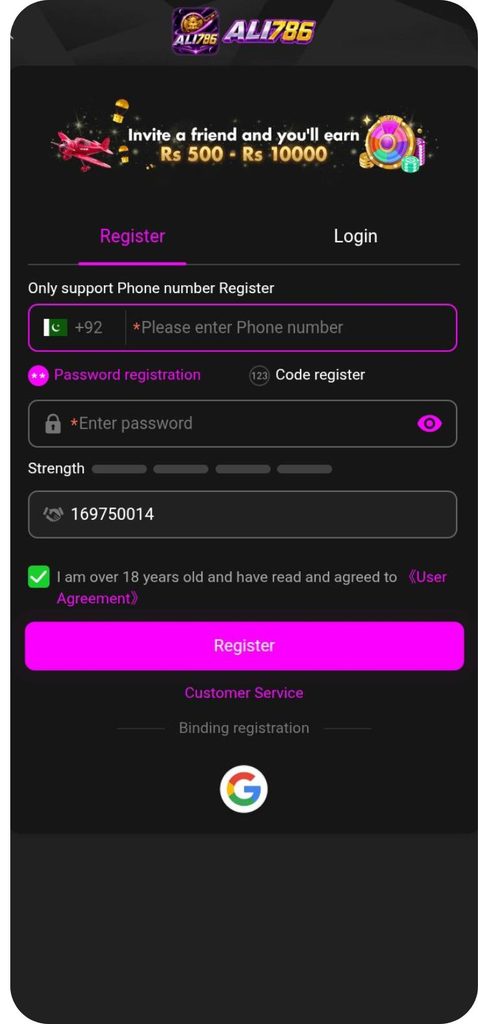Uncheck the over 18 agreement checkbox
The image size is (478, 1024).
(39, 577)
